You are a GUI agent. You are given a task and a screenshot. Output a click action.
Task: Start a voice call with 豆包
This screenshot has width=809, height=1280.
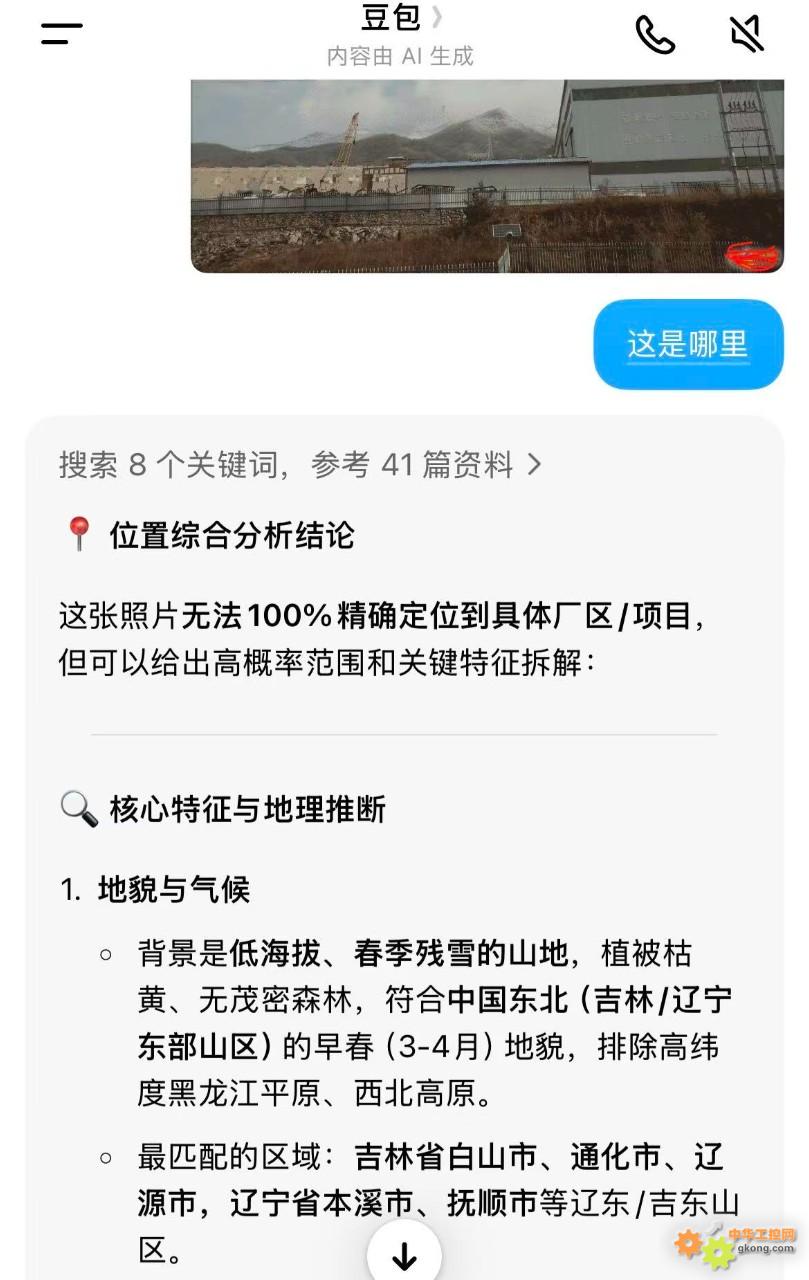click(x=655, y=34)
